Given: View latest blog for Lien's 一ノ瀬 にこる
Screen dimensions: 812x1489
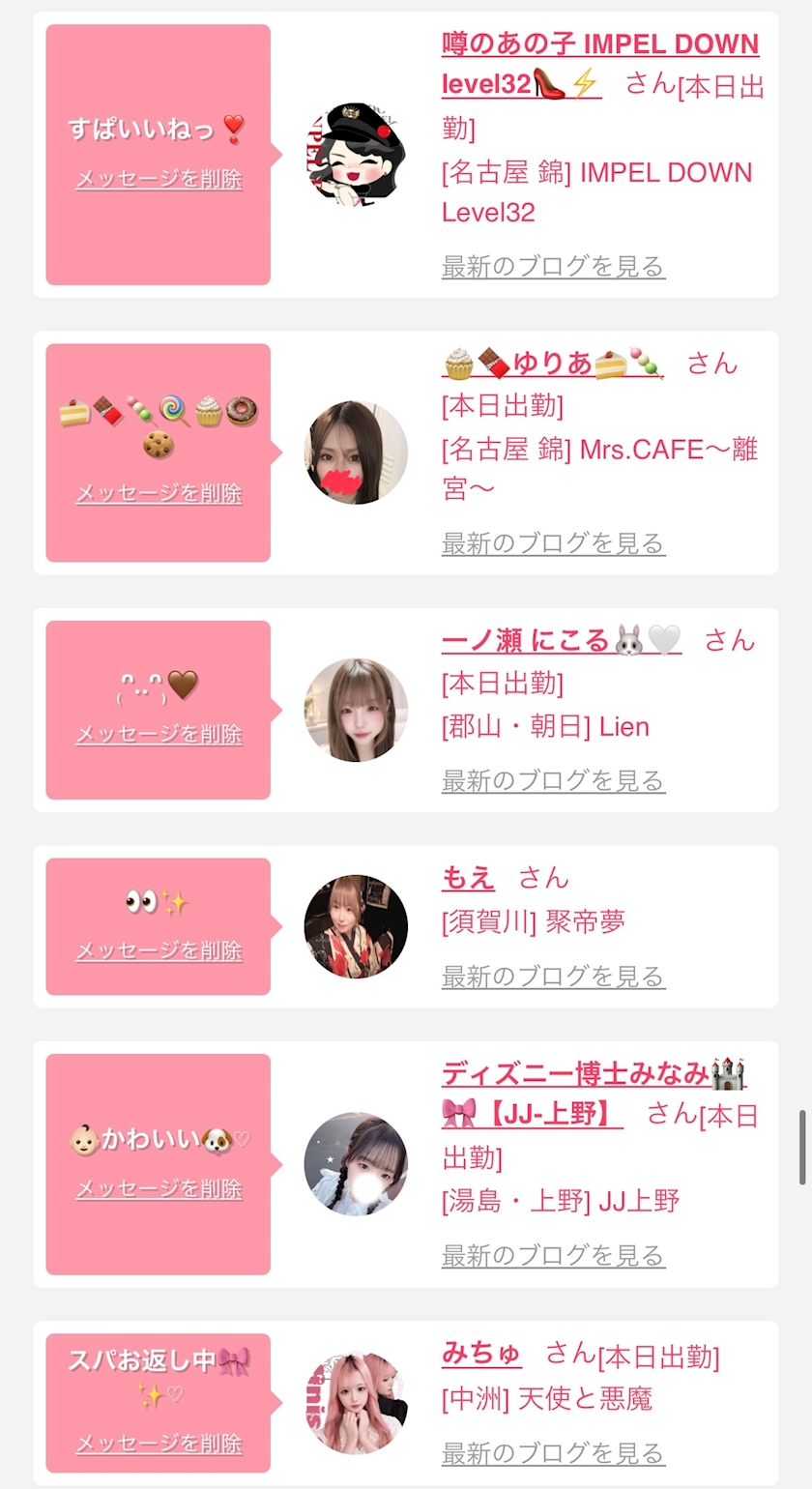Looking at the screenshot, I should tap(553, 780).
